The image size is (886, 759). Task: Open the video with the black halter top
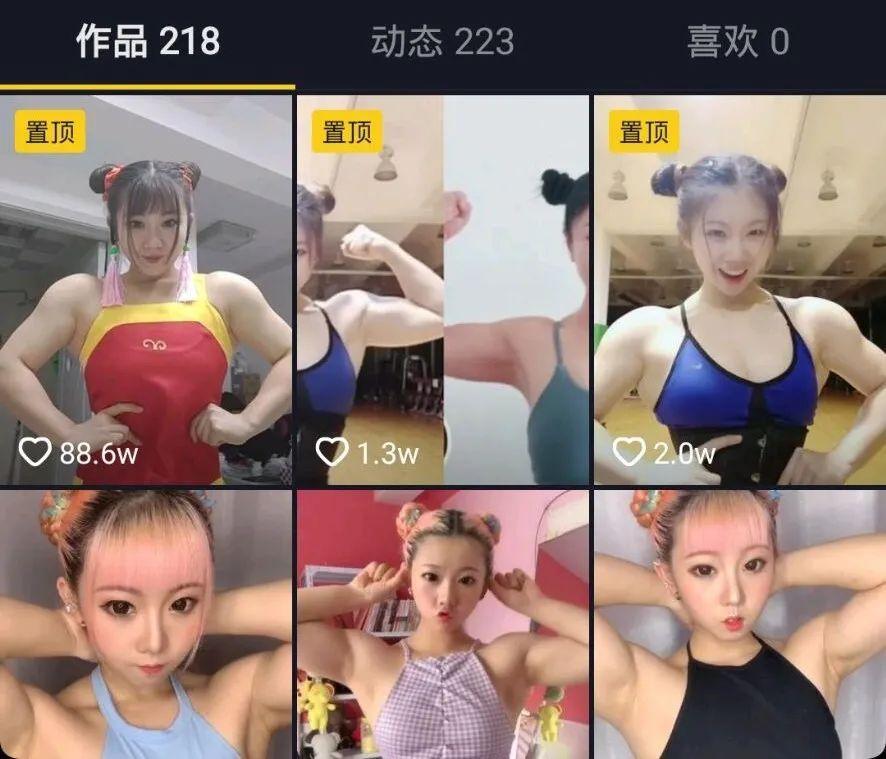pos(739,625)
